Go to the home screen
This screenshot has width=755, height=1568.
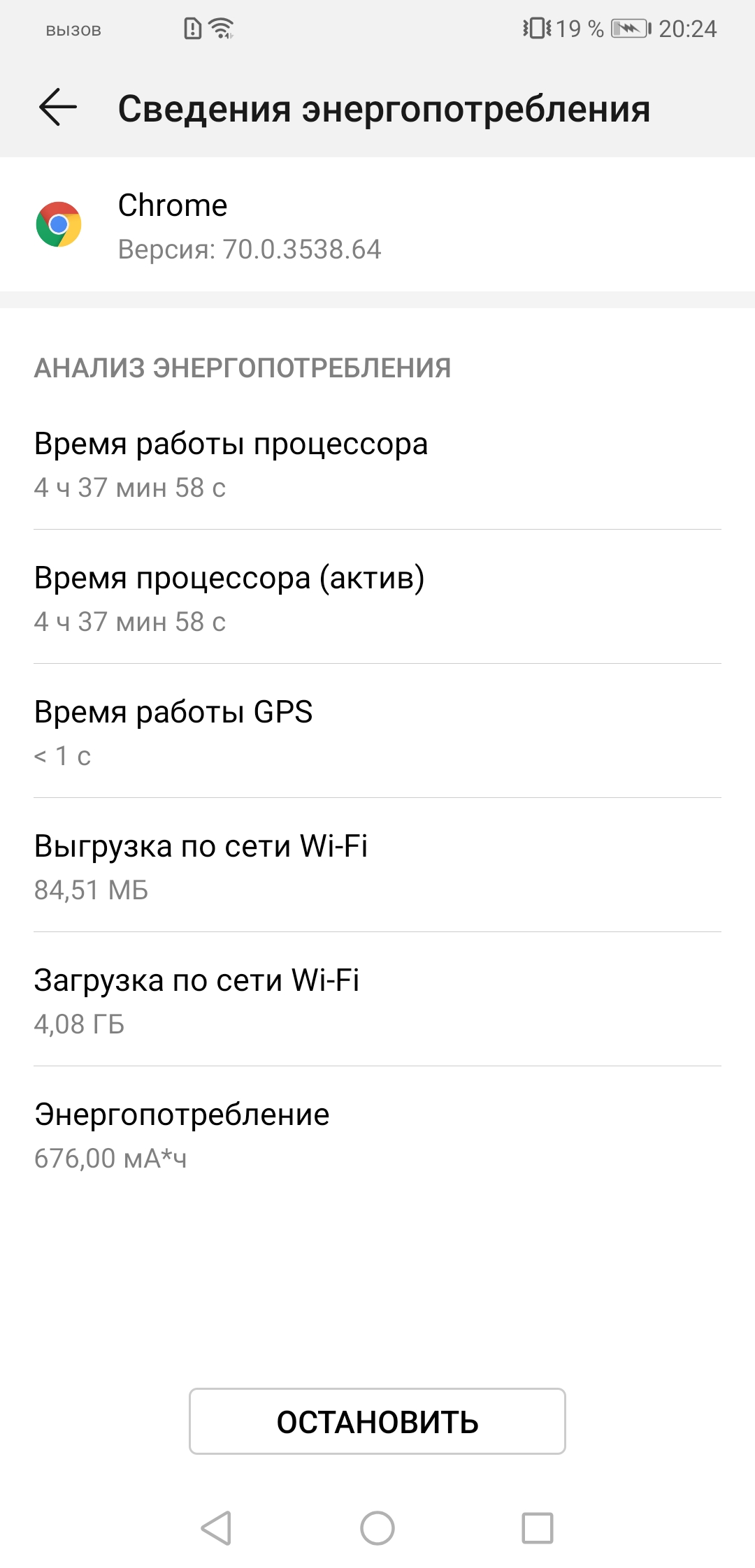point(377,1528)
